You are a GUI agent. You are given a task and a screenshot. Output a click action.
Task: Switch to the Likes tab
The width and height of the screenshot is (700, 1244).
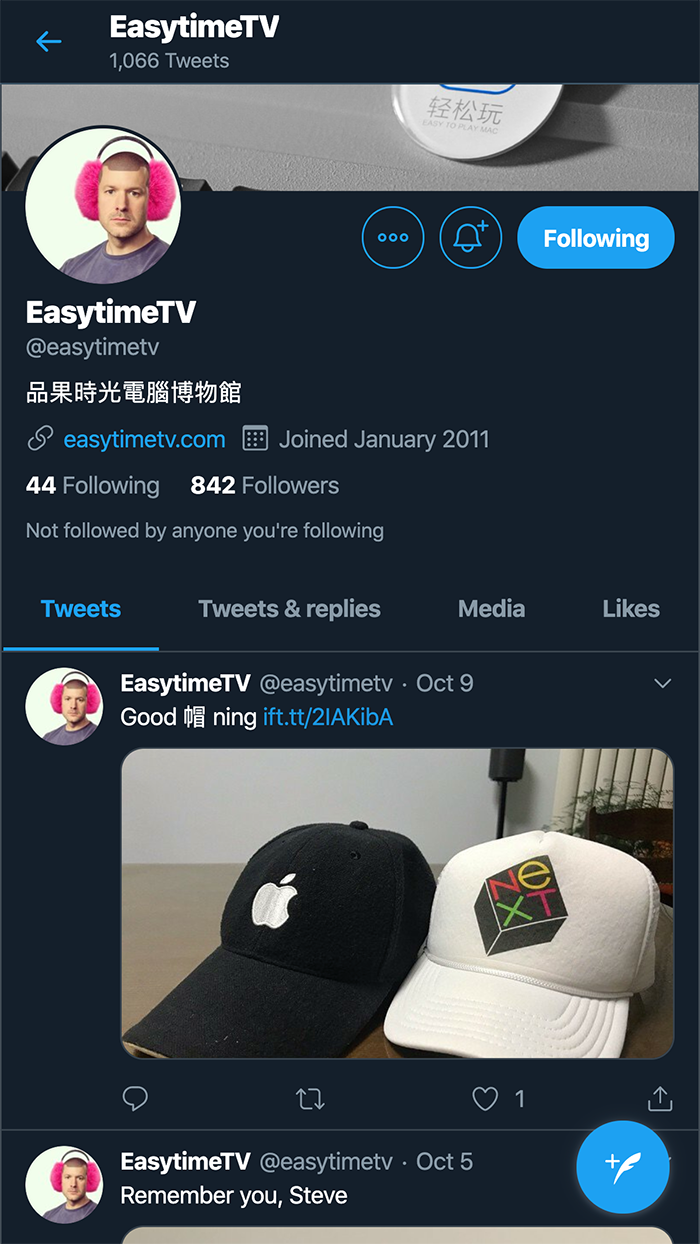[x=631, y=609]
